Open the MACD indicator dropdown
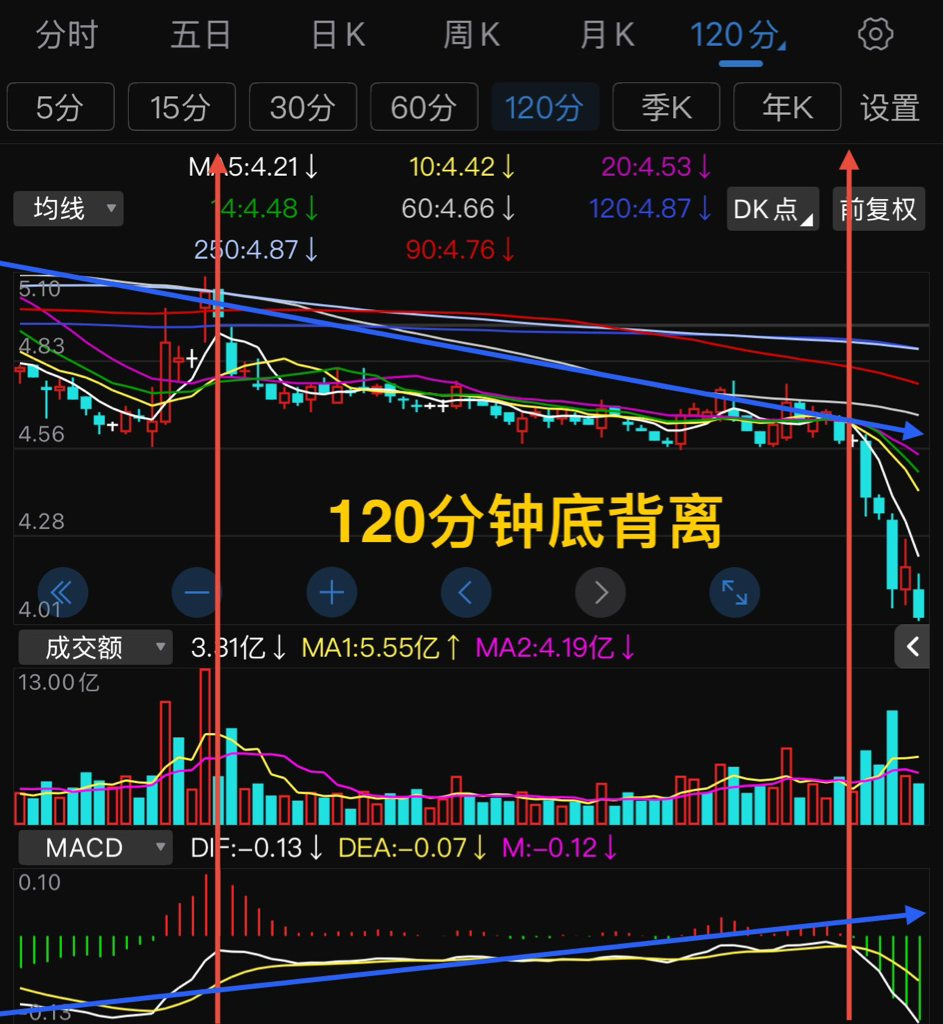 (x=95, y=847)
